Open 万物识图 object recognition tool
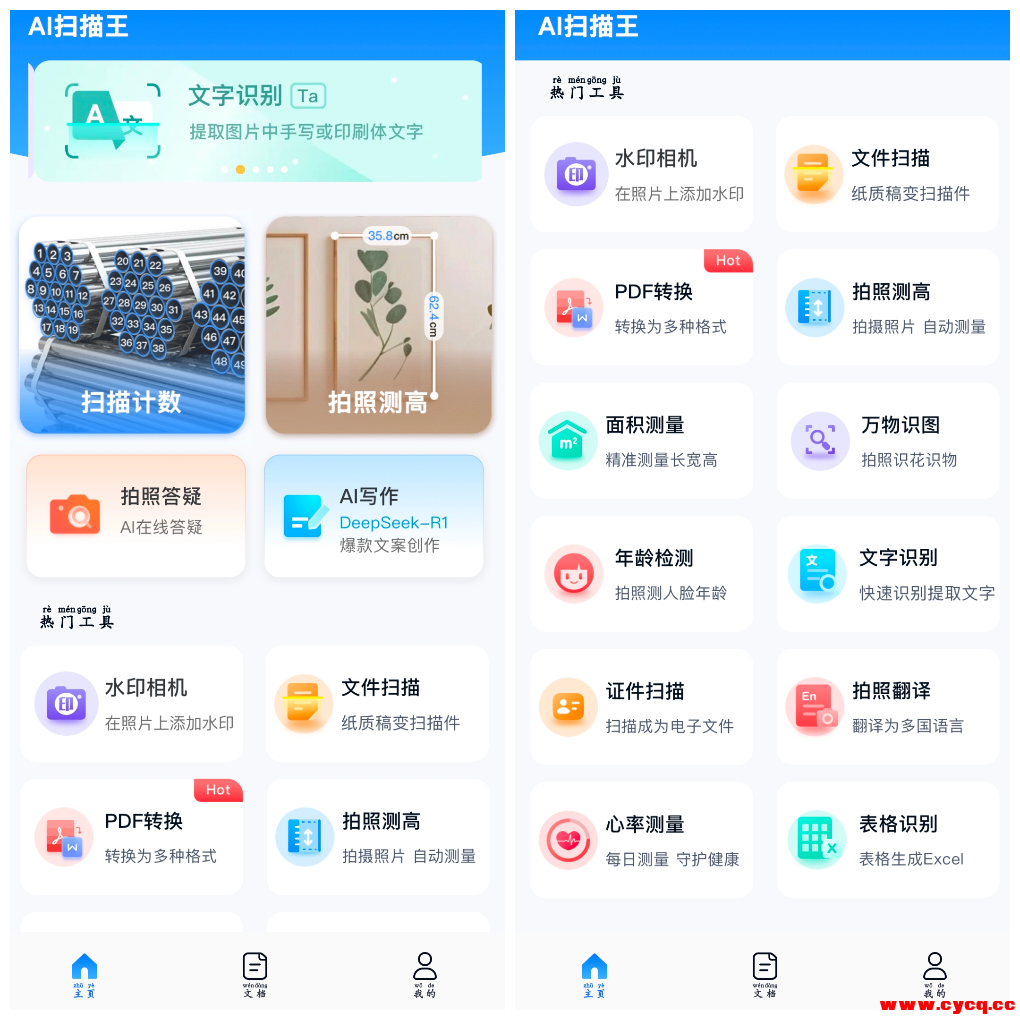This screenshot has width=1020, height=1020. (x=888, y=441)
